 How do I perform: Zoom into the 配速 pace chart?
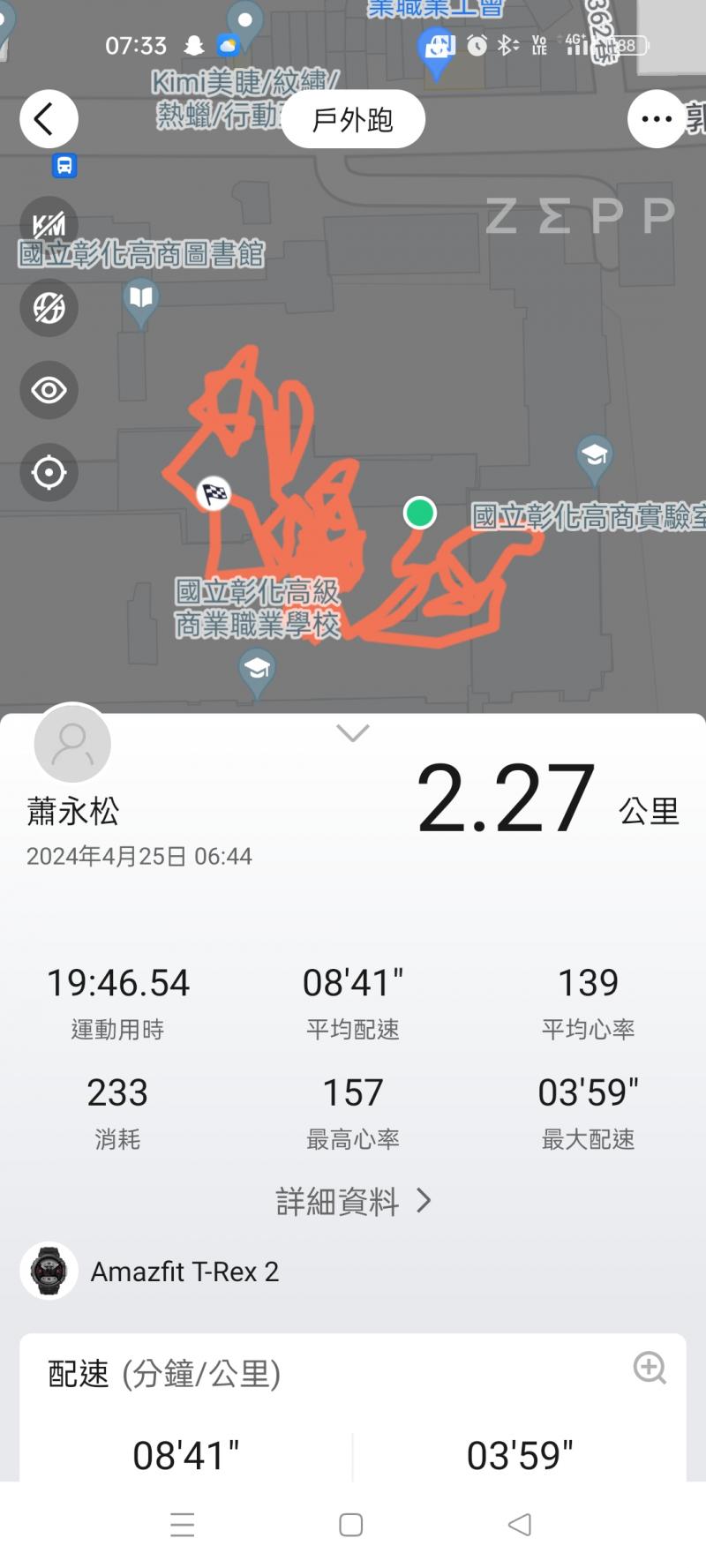(x=650, y=1368)
